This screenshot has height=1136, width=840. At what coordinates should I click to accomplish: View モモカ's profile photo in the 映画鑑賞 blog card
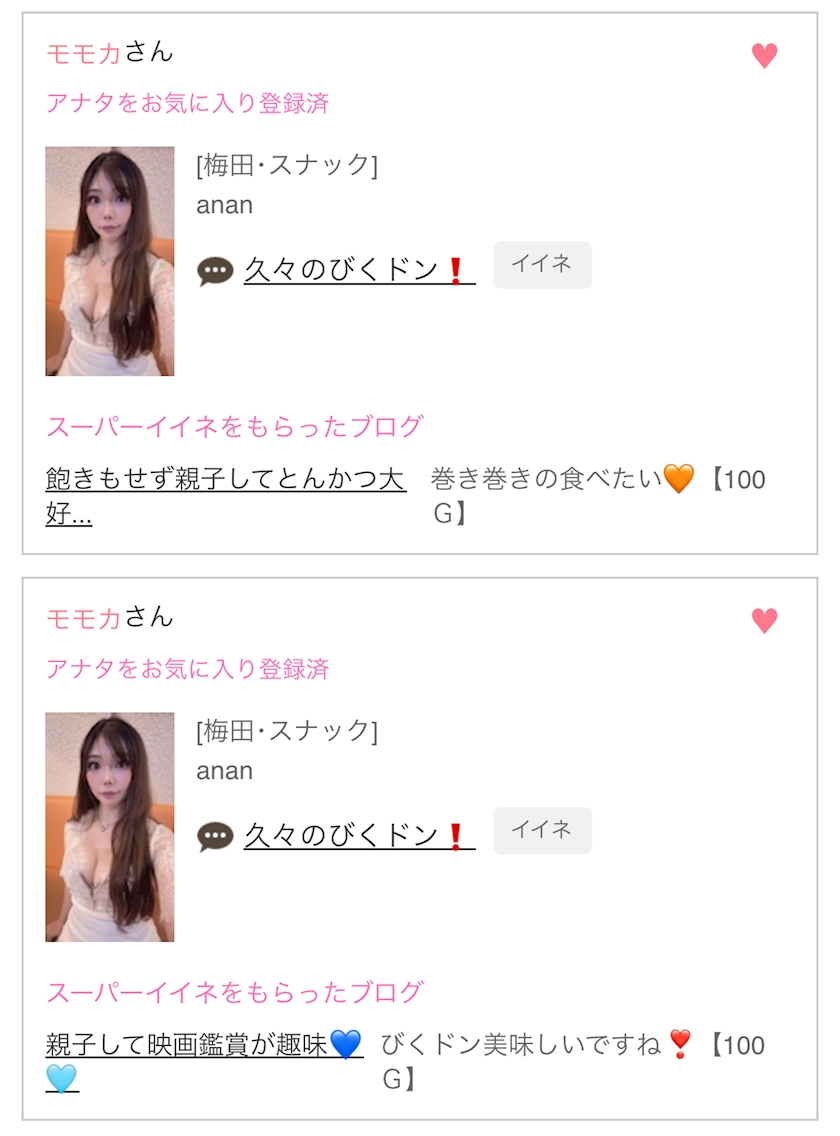tap(110, 827)
